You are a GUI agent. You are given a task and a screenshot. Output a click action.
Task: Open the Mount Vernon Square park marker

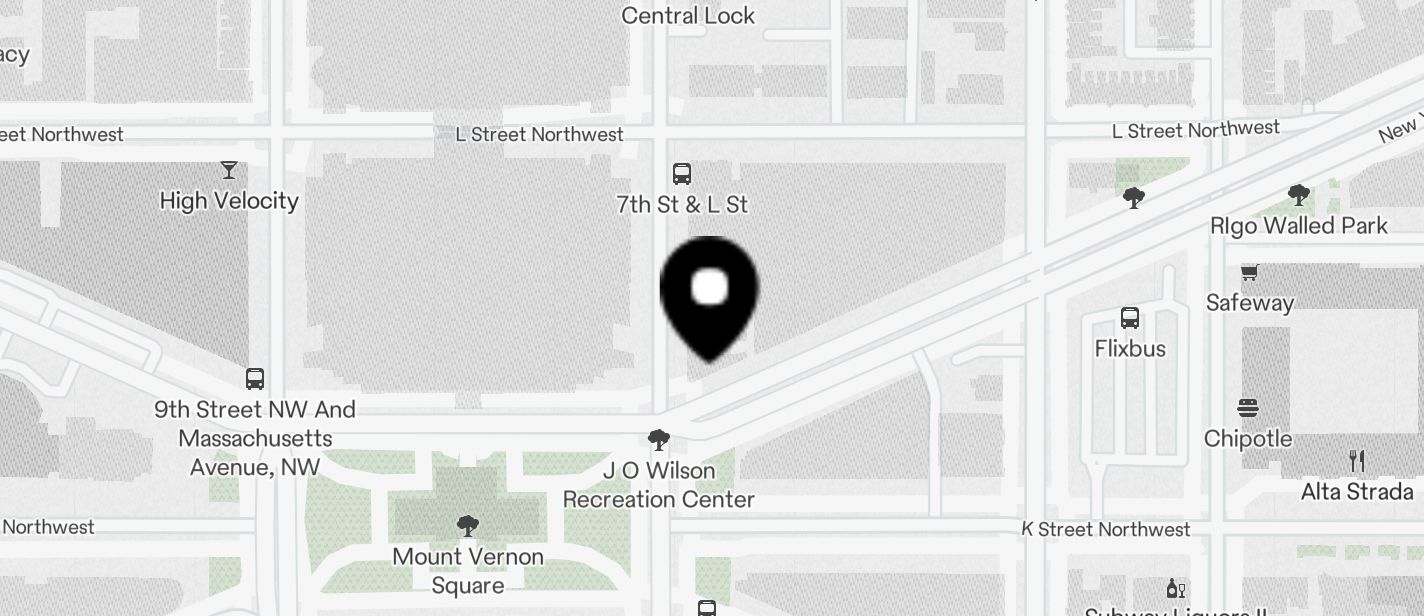(x=467, y=526)
